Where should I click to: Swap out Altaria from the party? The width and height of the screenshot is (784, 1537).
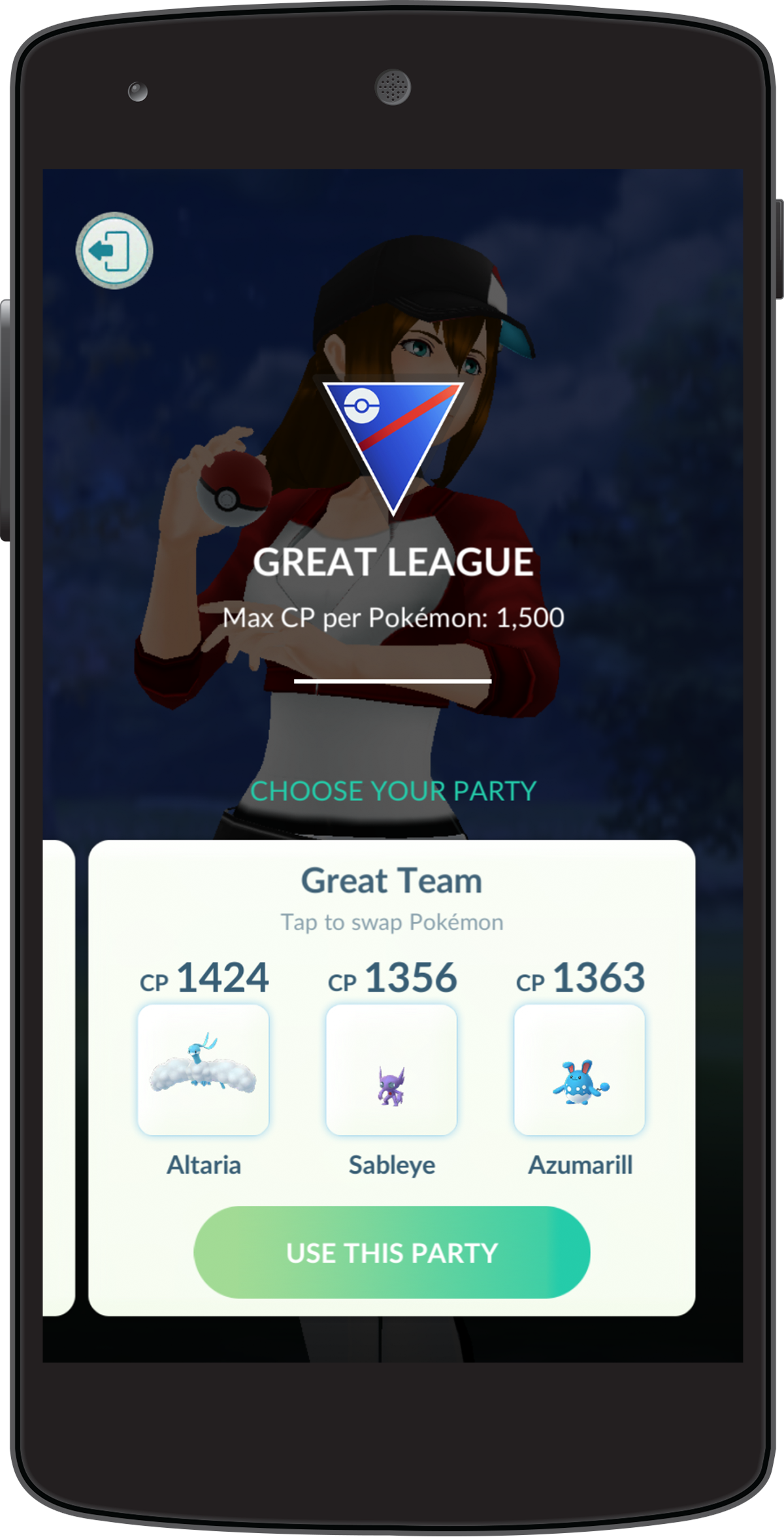pyautogui.click(x=203, y=1070)
